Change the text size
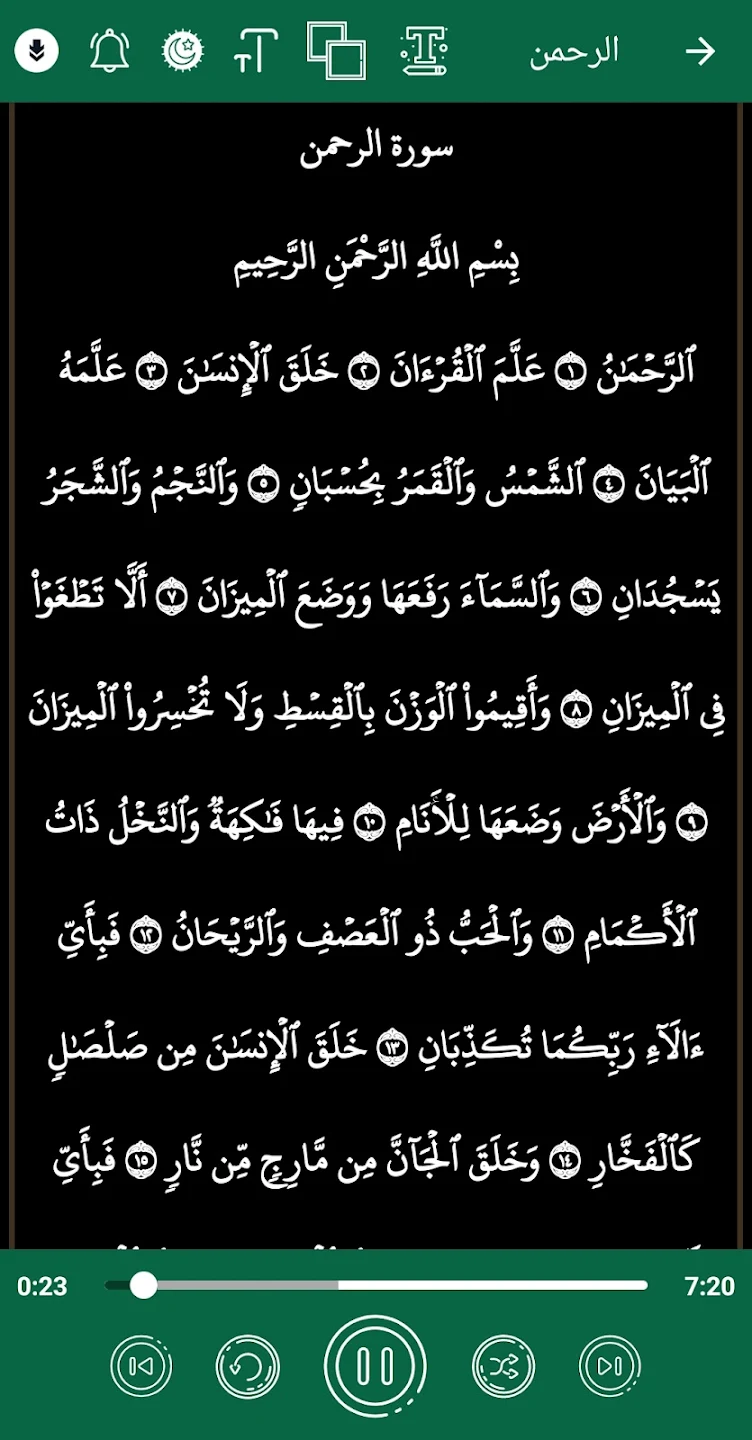This screenshot has height=1440, width=752. (x=255, y=51)
